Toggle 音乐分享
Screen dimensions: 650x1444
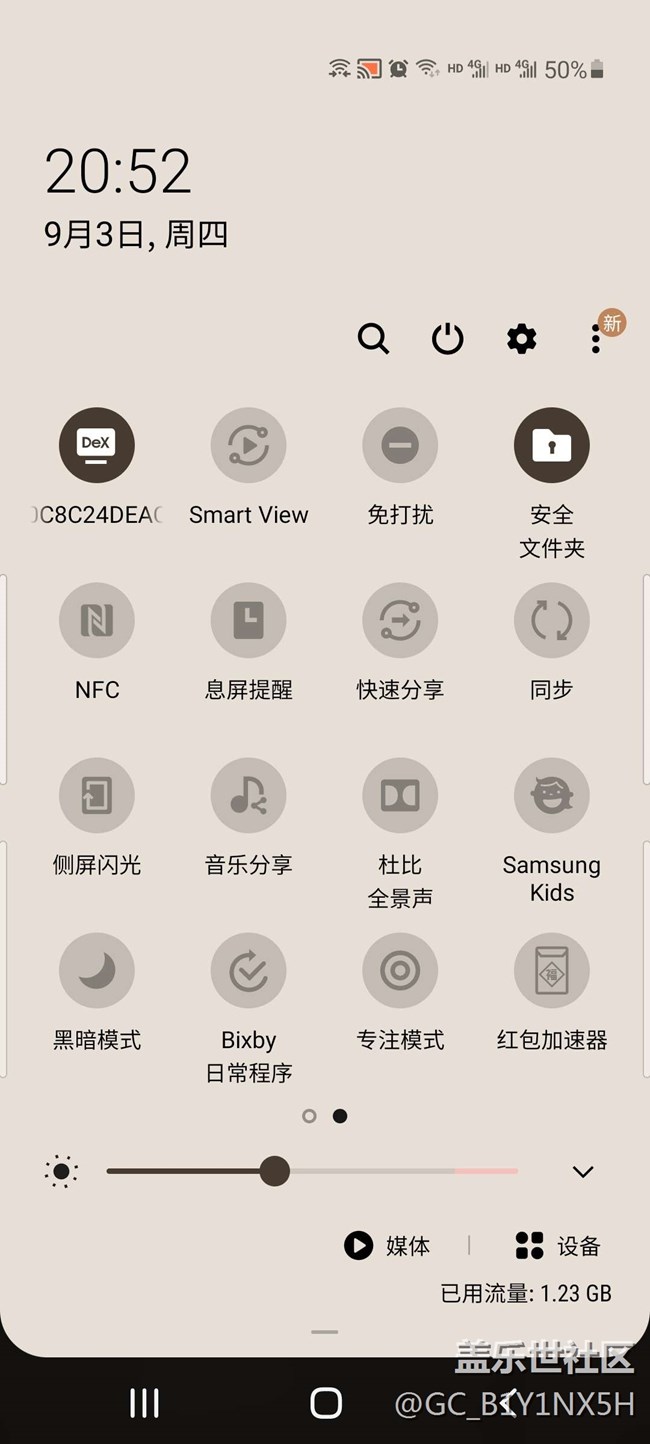[x=248, y=796]
